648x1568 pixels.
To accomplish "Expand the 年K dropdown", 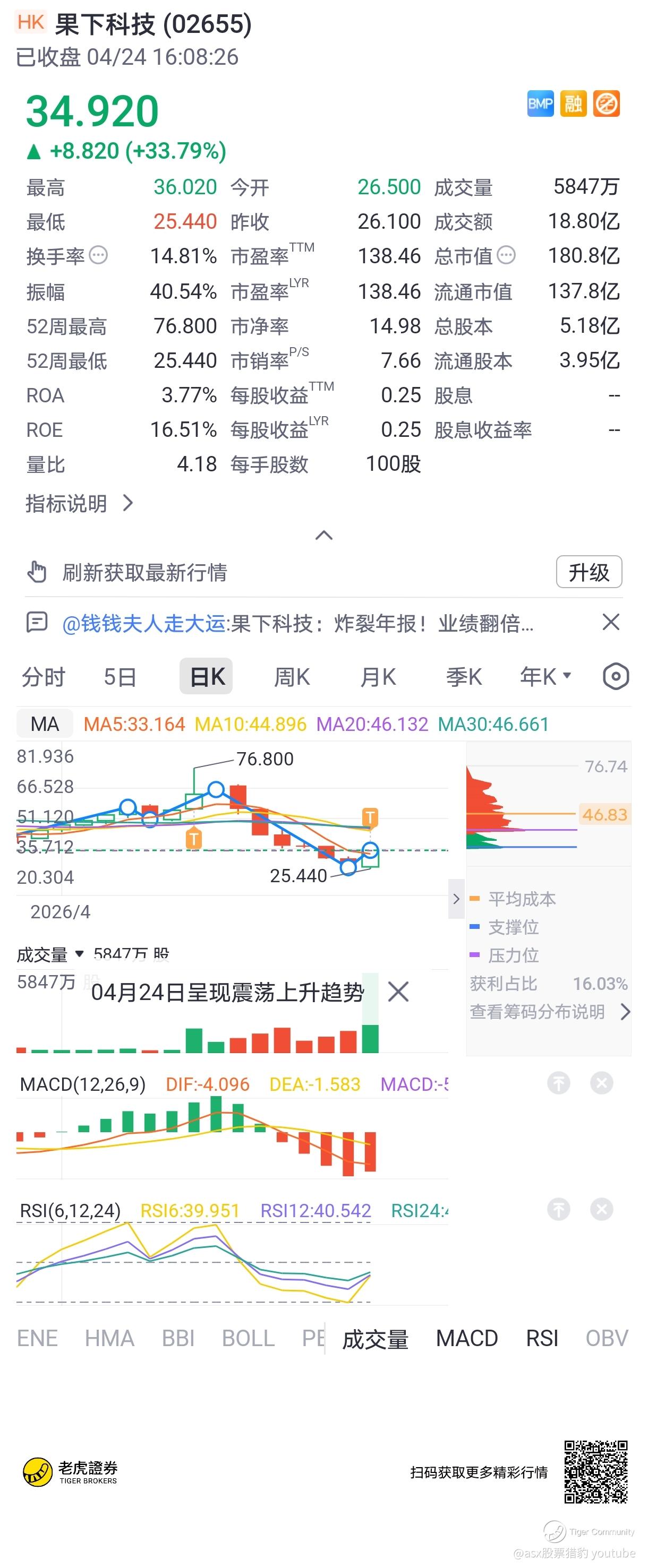I will (545, 676).
